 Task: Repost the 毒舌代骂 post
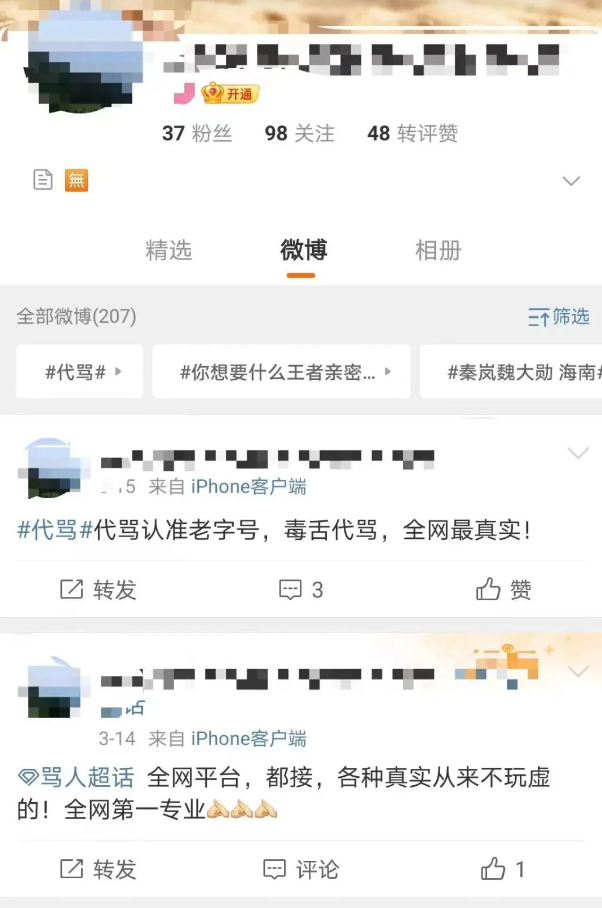[x=98, y=589]
